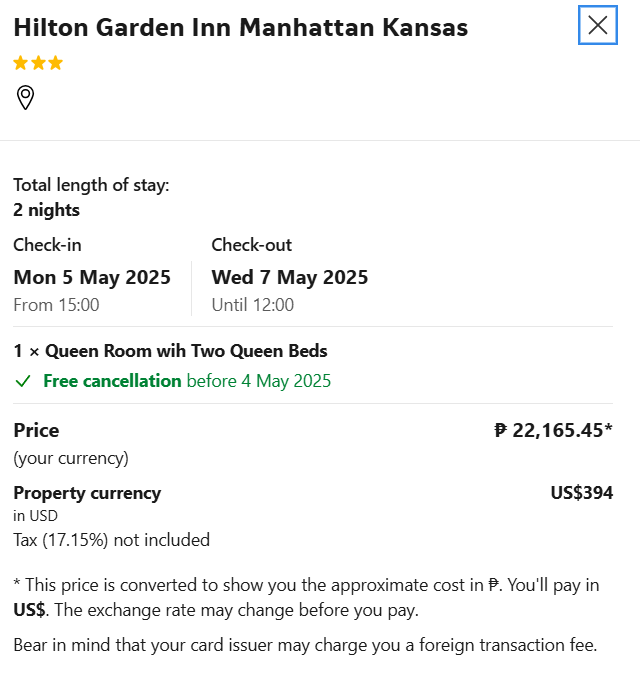Open the hotel location pin

pyautogui.click(x=26, y=97)
